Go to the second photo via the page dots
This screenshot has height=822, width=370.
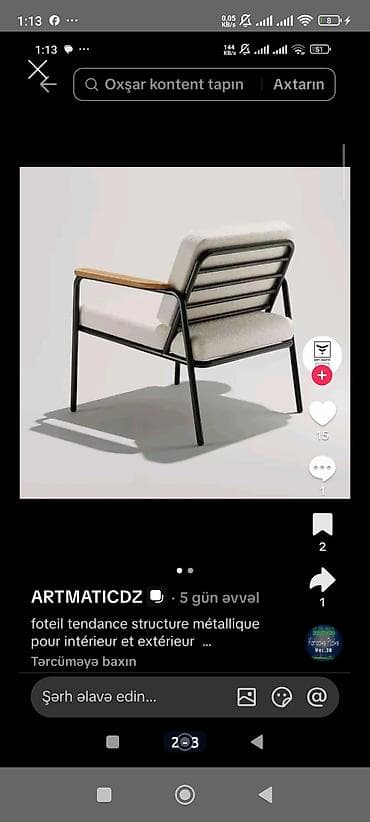click(190, 570)
